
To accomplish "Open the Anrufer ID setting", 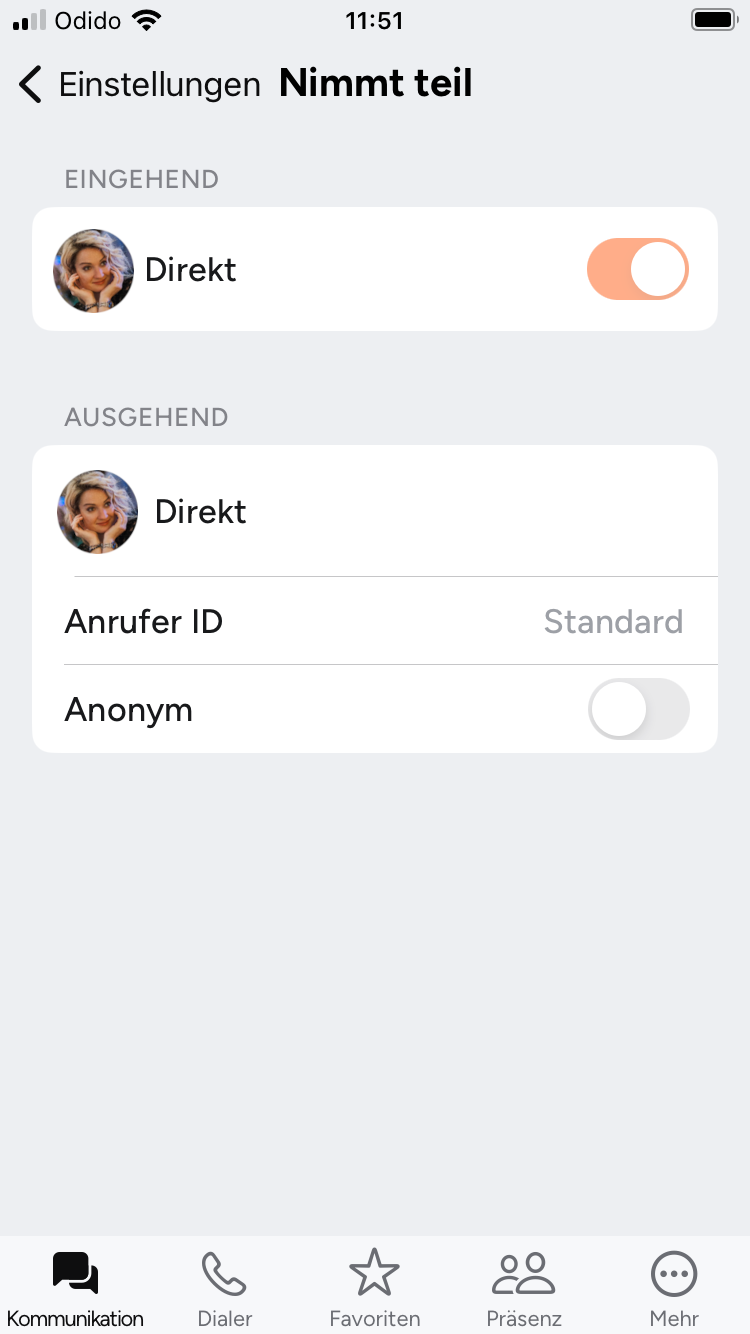I will tap(374, 621).
